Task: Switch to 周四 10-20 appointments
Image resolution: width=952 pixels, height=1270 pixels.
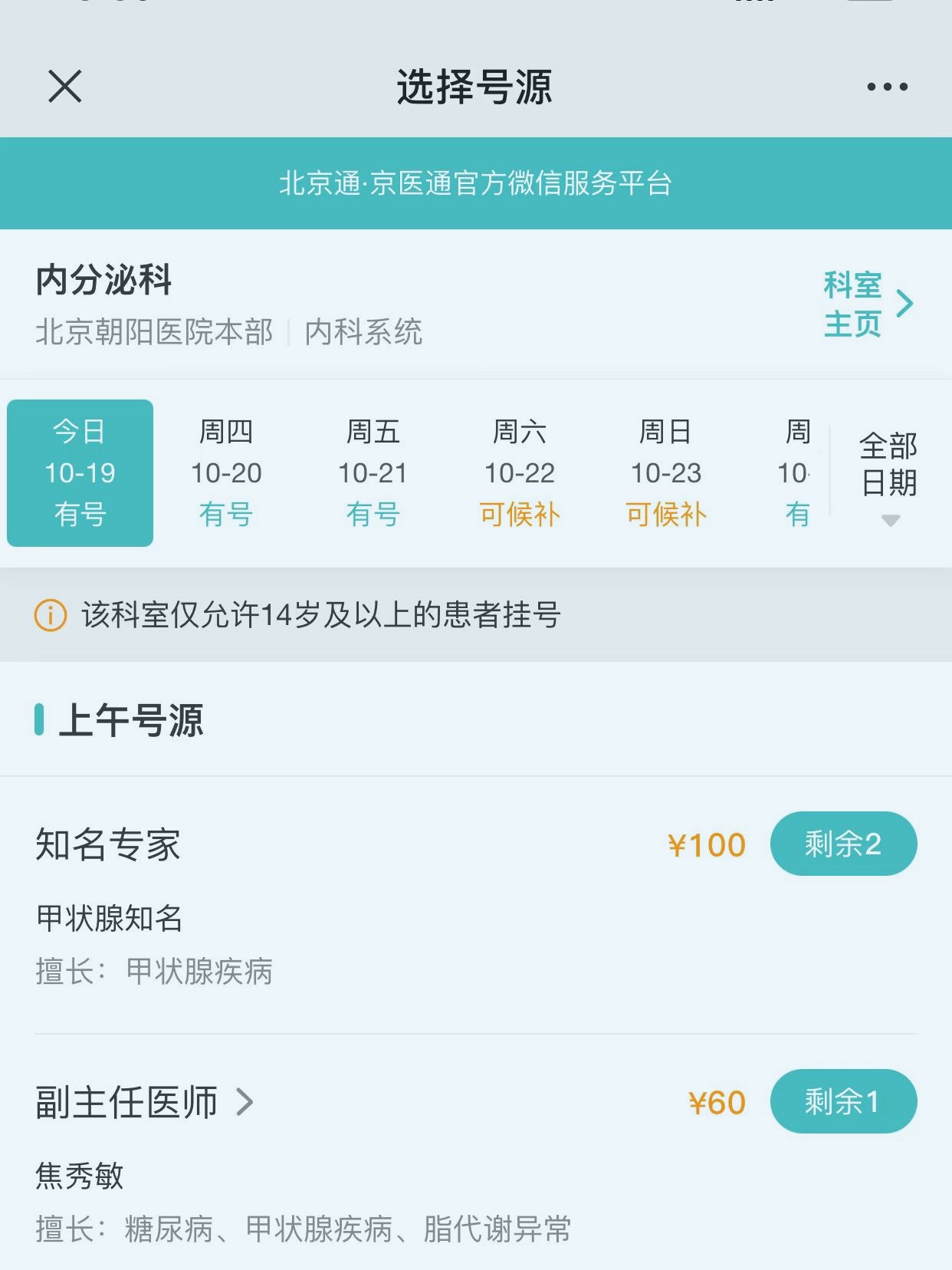Action: [226, 472]
